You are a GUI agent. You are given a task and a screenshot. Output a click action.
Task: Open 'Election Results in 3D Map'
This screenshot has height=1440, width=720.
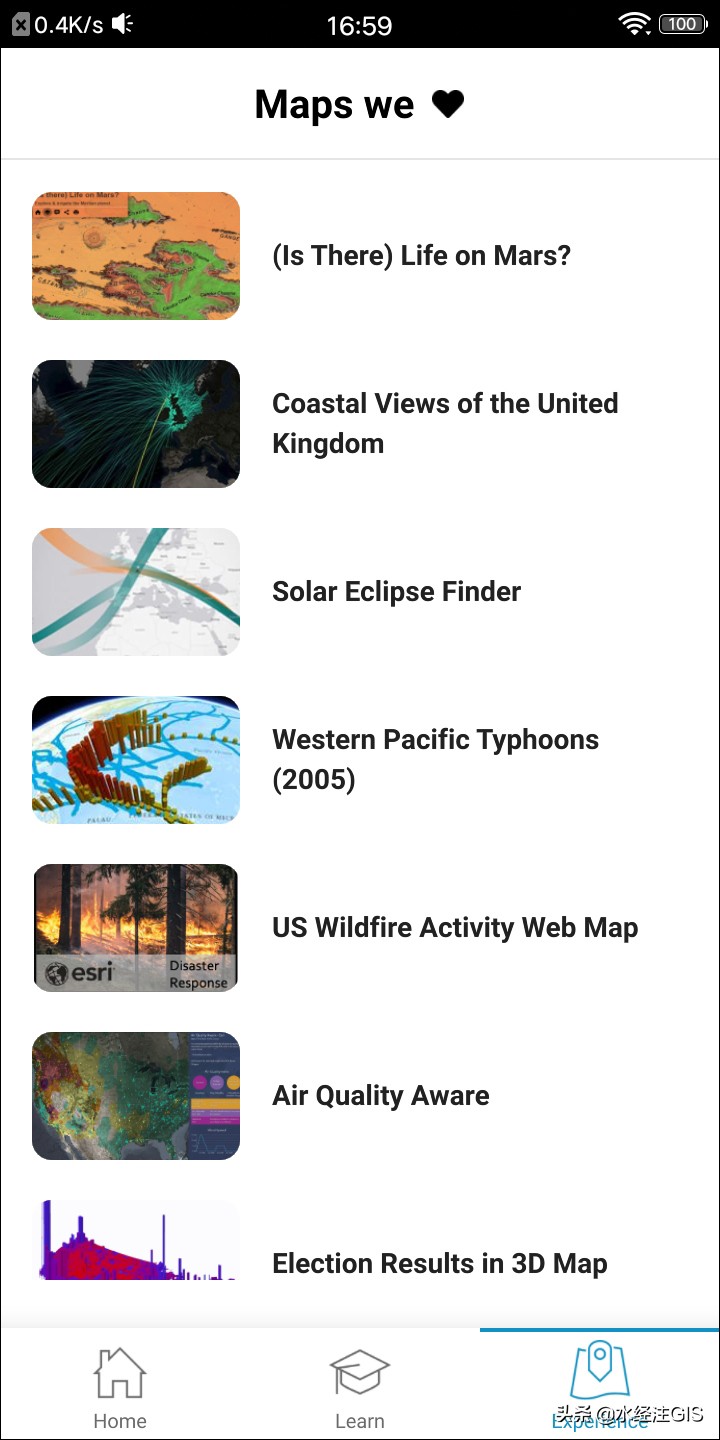click(x=439, y=1263)
